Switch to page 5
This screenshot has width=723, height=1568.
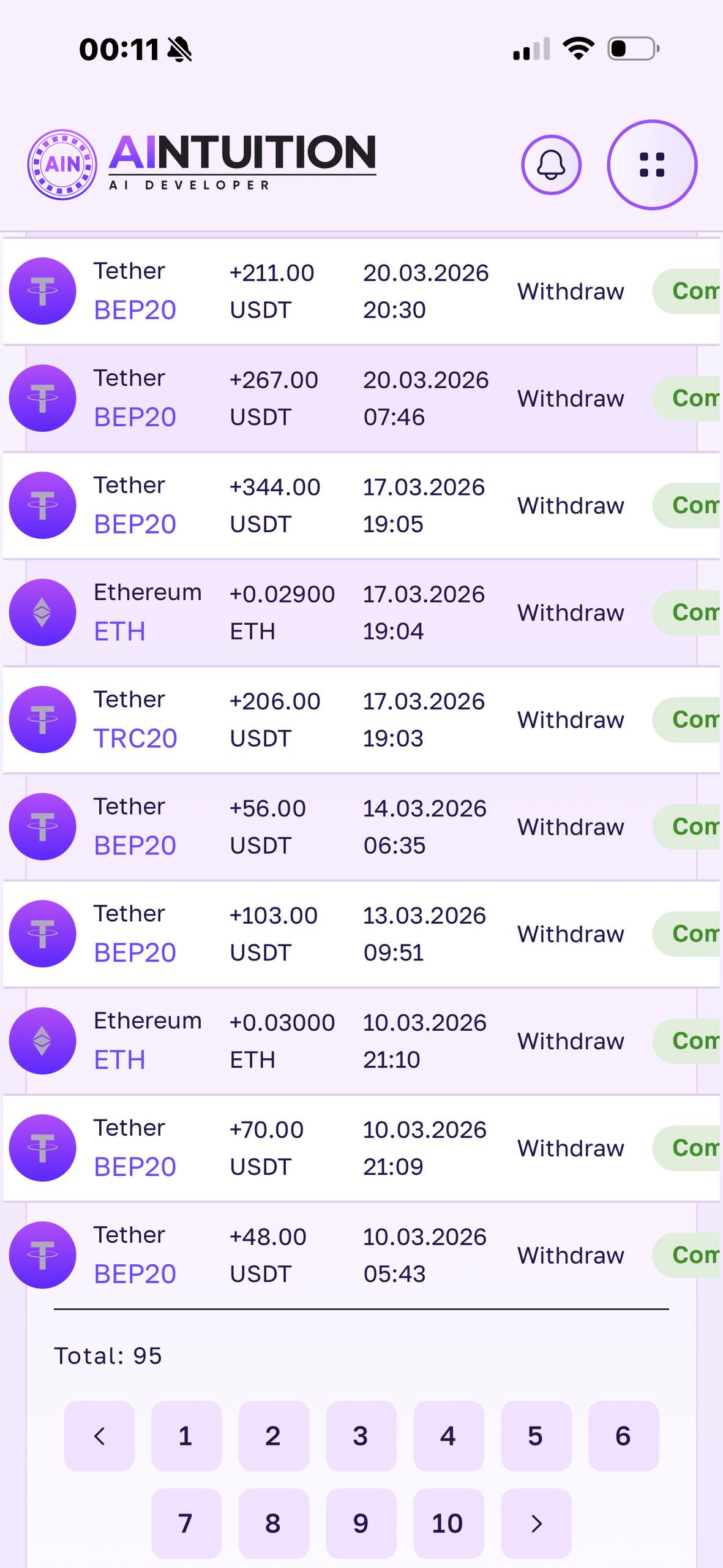click(x=536, y=1436)
